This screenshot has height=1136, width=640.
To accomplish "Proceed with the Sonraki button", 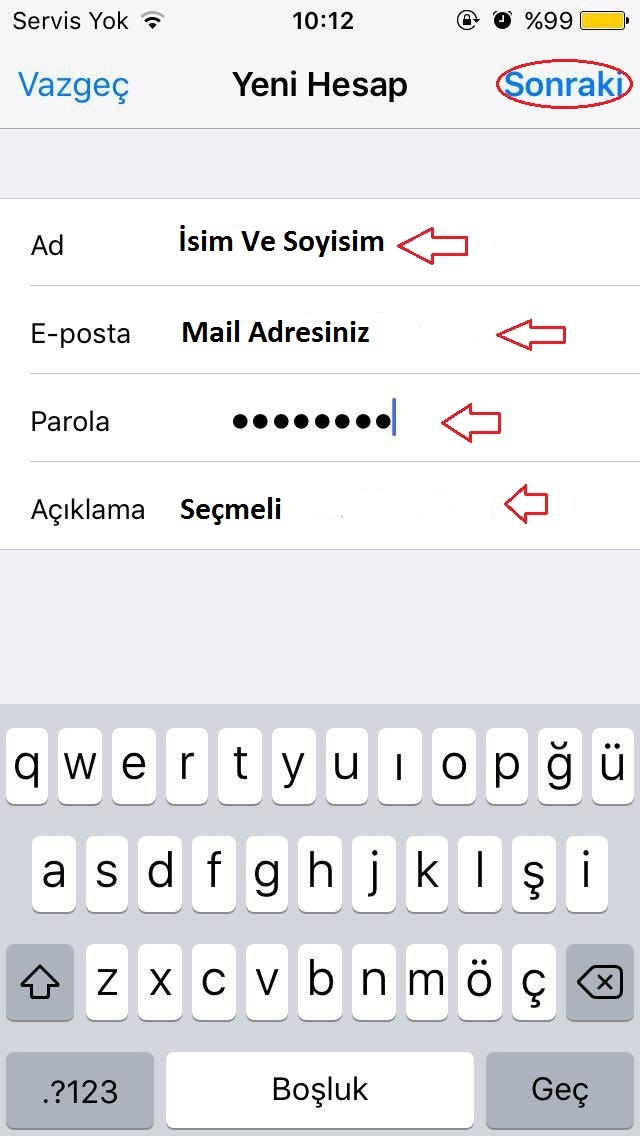I will [x=564, y=85].
